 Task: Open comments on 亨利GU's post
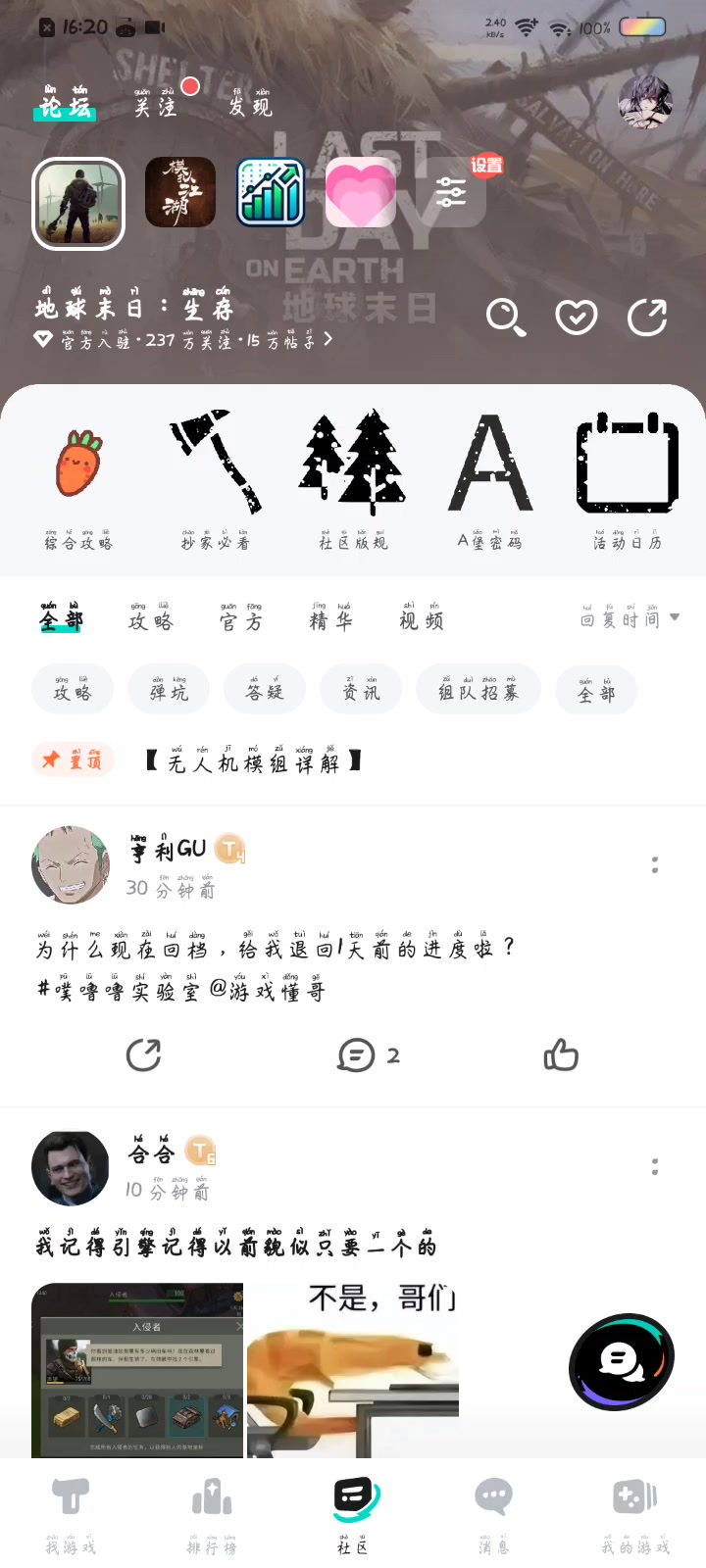368,1055
